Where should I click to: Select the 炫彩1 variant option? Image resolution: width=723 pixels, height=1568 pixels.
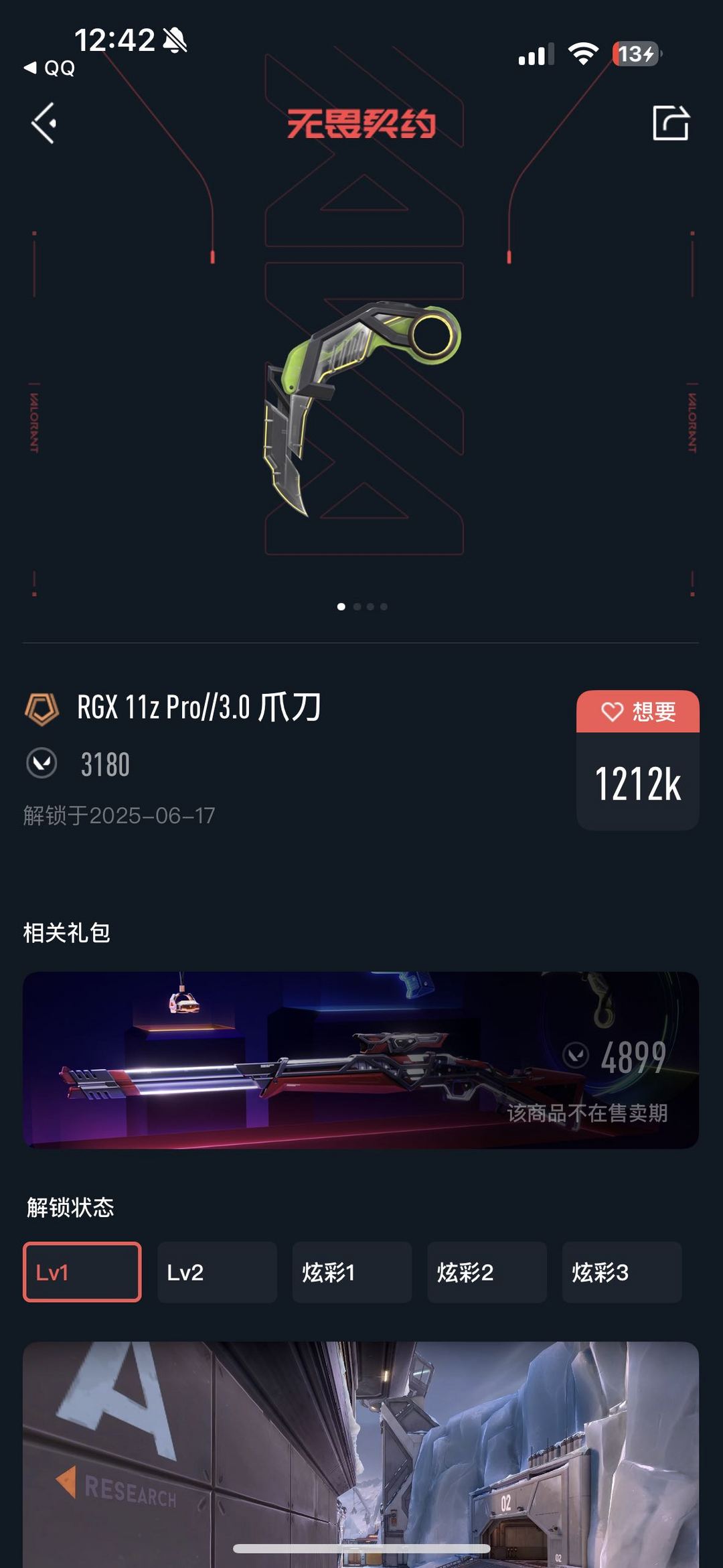point(352,1272)
